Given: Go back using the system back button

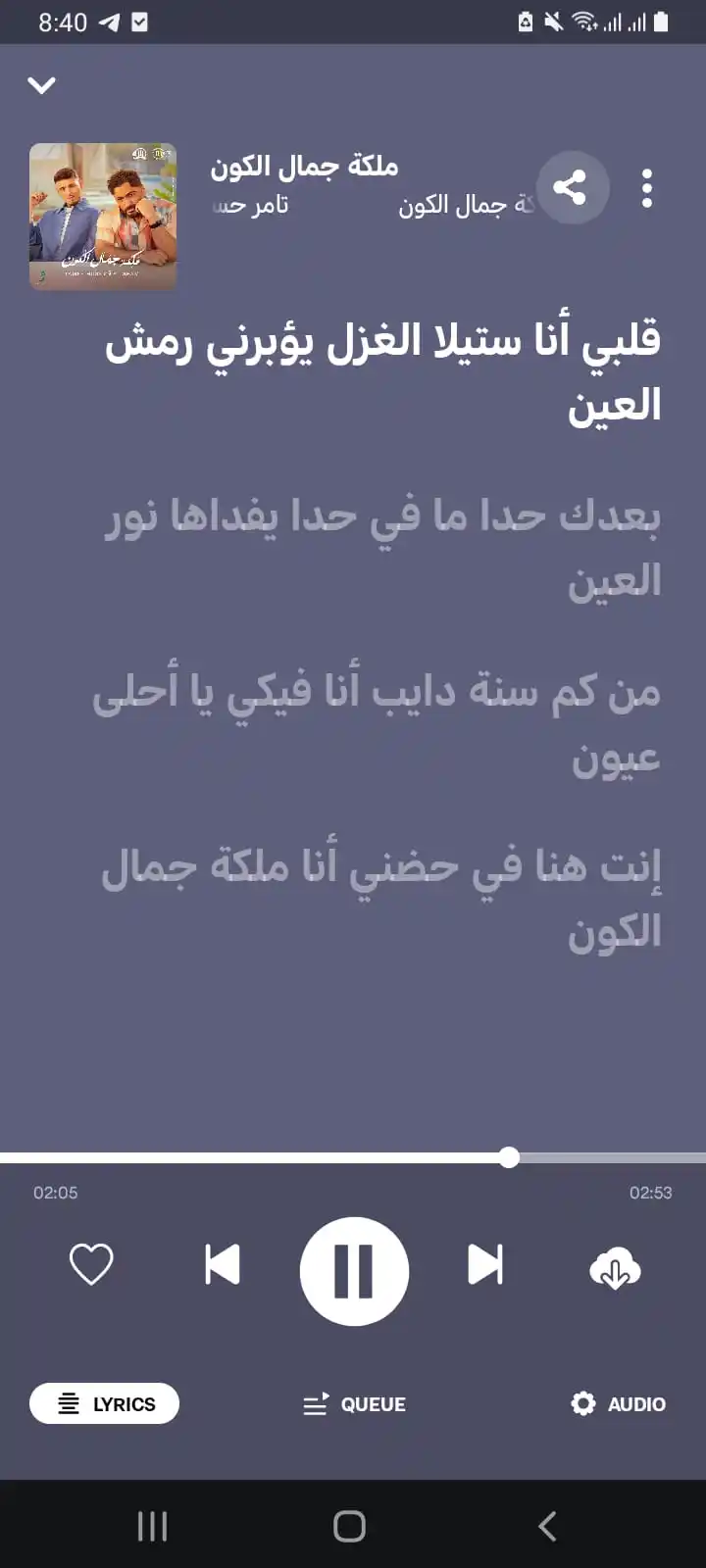Looking at the screenshot, I should click(x=547, y=1526).
